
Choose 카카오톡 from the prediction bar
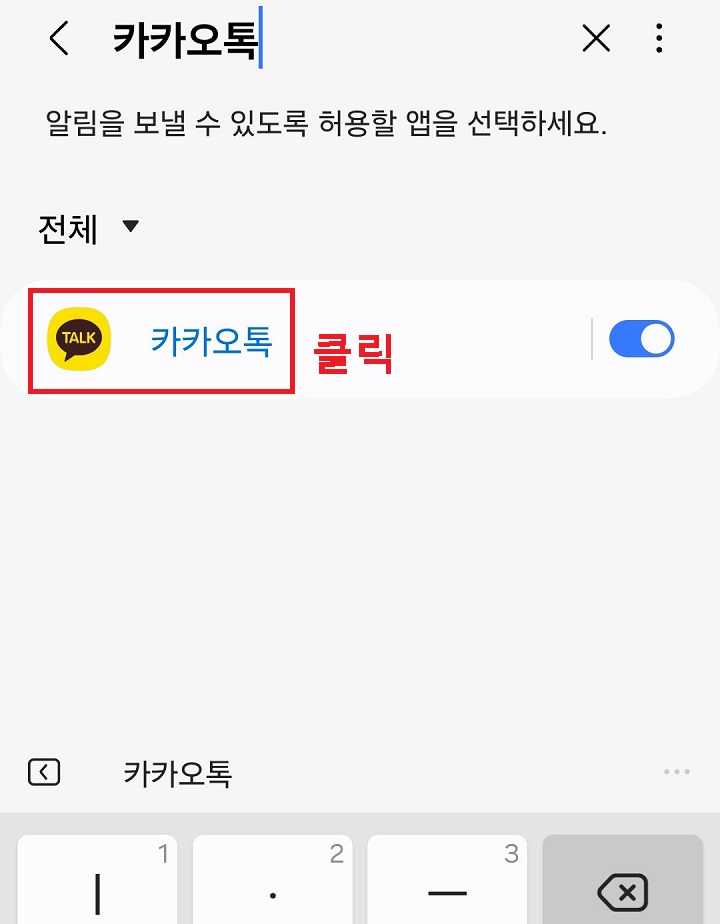point(178,772)
